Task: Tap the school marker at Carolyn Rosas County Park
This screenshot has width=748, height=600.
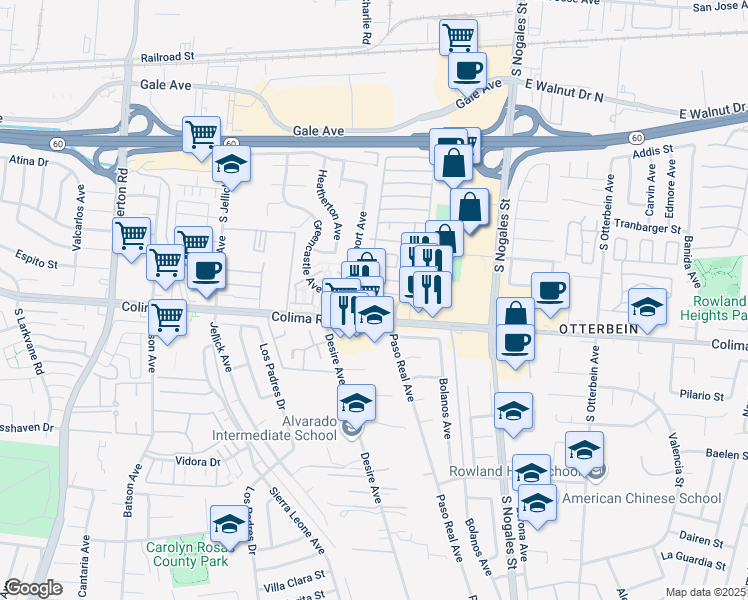Action: pyautogui.click(x=229, y=524)
